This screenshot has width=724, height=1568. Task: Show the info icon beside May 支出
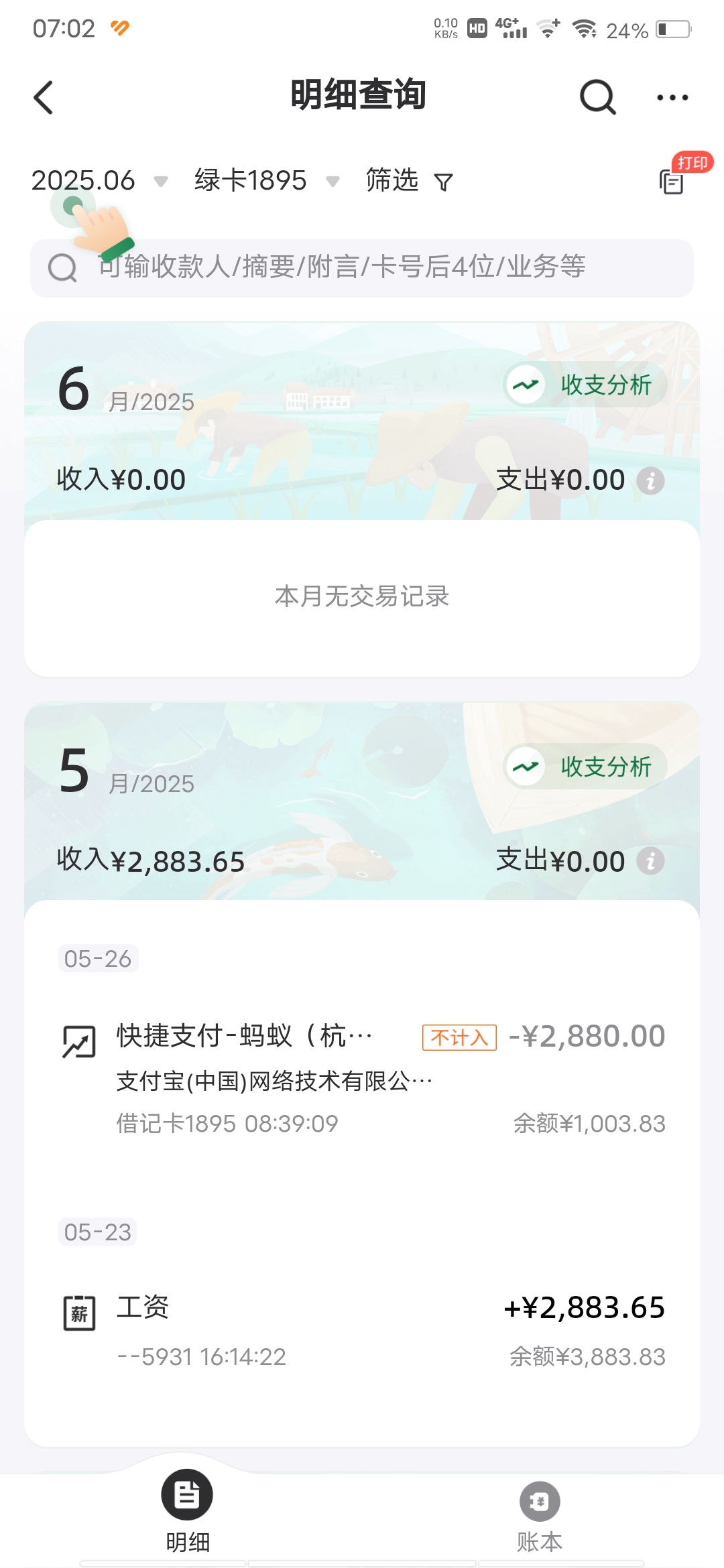click(x=650, y=861)
